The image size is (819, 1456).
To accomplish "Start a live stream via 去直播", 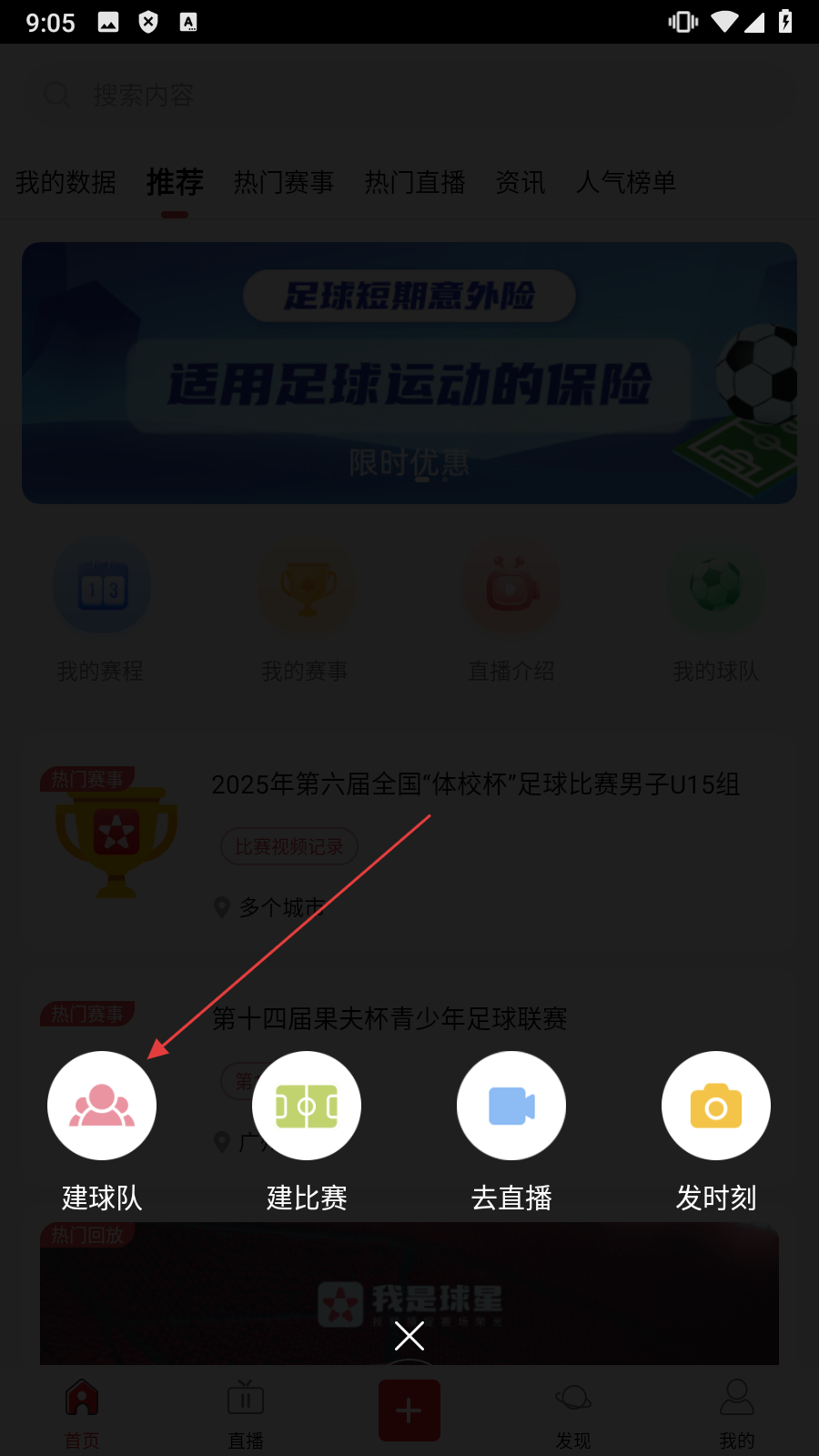I will (x=511, y=1106).
